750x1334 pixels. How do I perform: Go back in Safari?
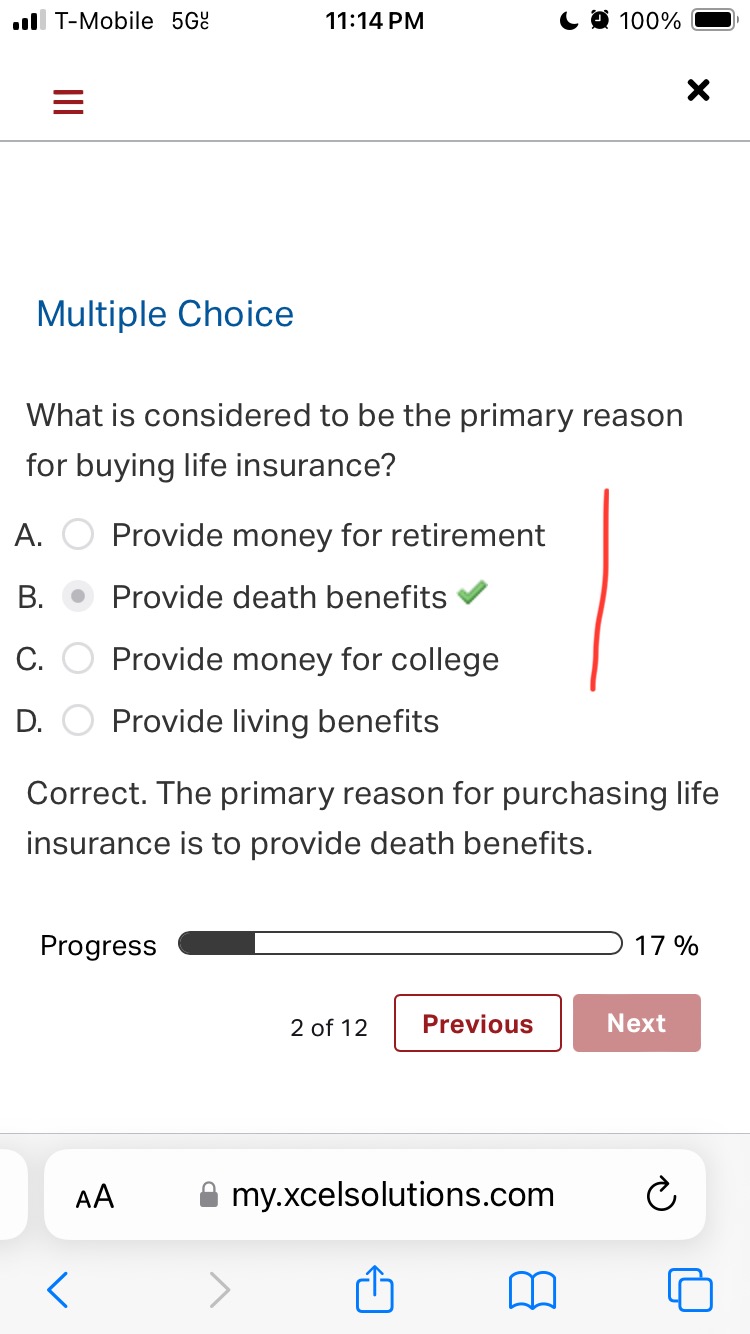point(58,1290)
